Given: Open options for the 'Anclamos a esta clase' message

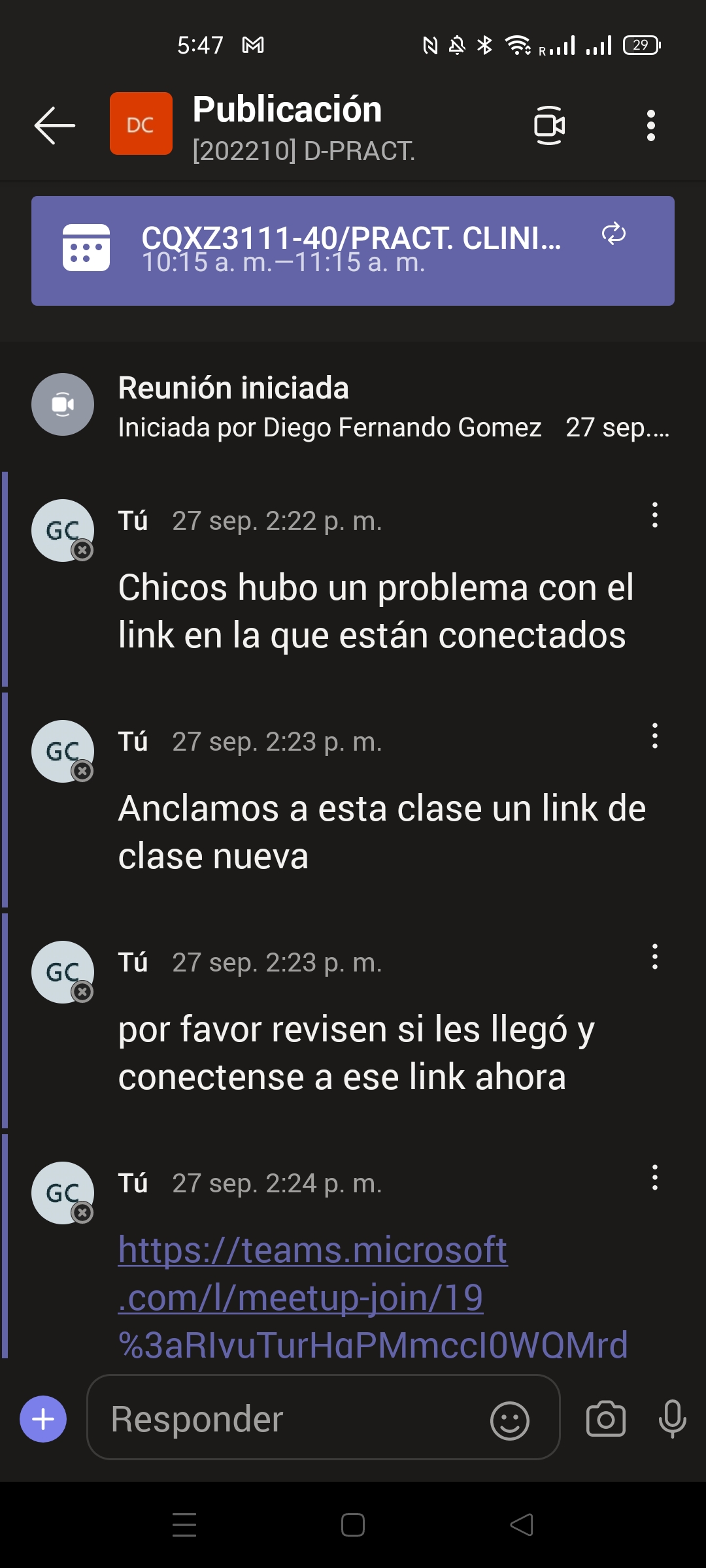Looking at the screenshot, I should tap(654, 736).
